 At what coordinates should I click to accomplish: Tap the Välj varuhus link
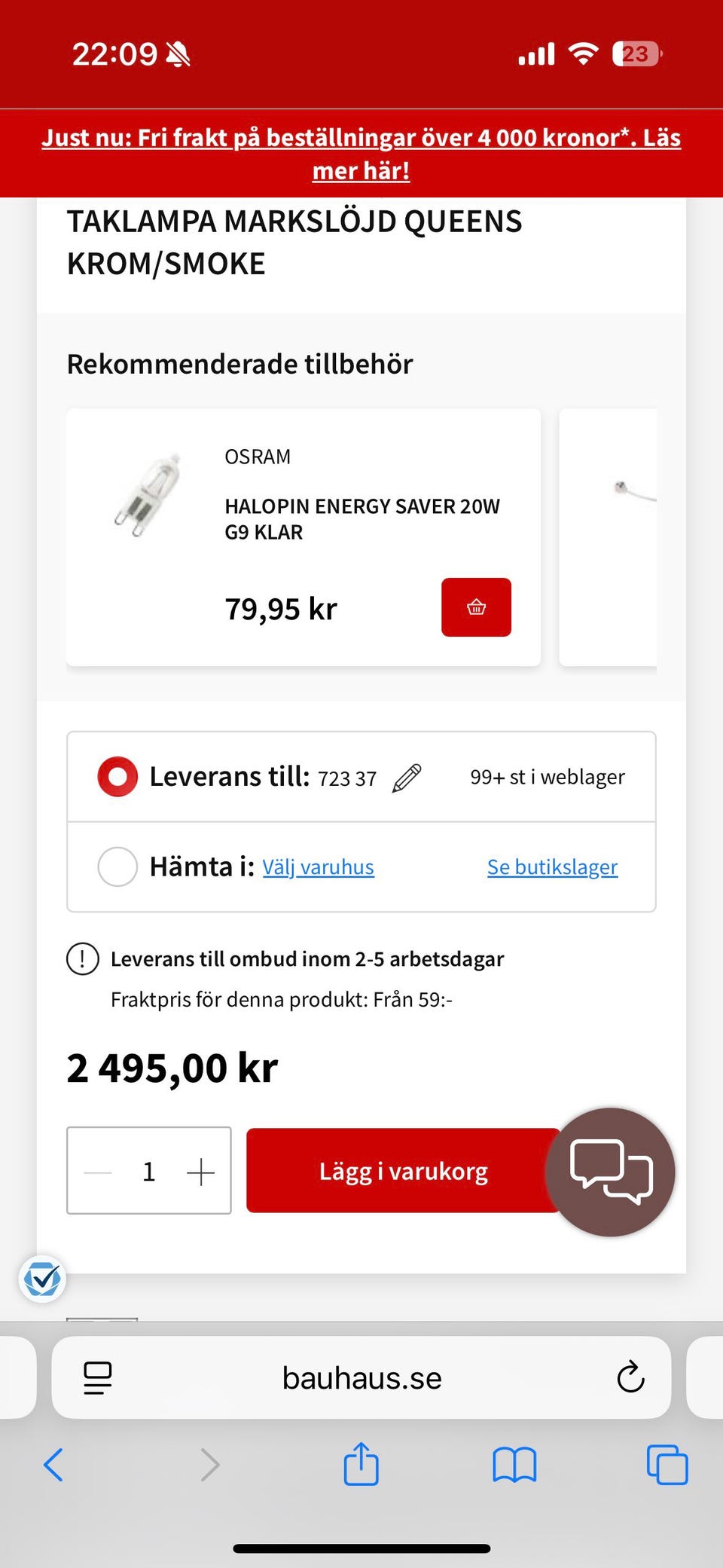tap(318, 867)
